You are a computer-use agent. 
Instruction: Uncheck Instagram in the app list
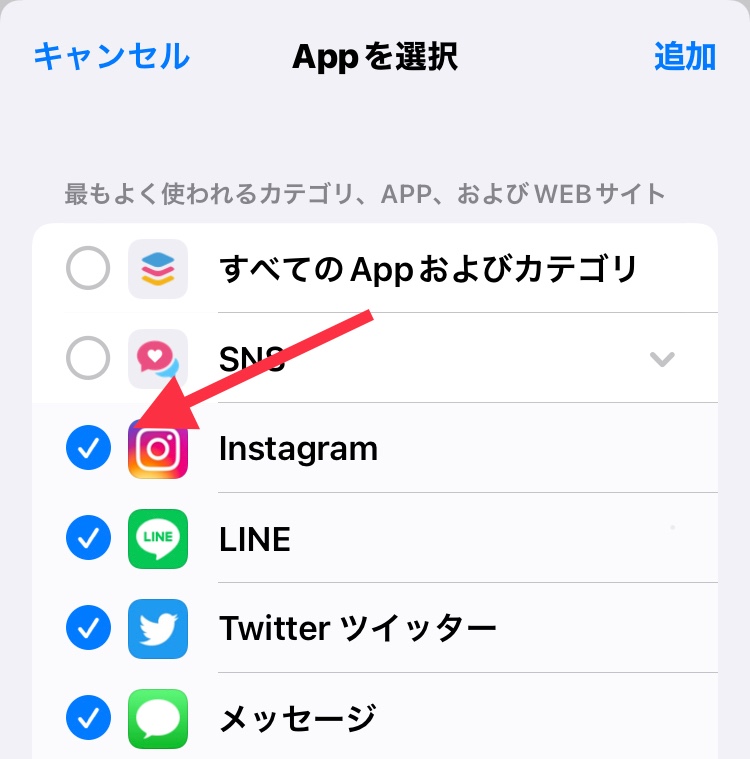(x=88, y=449)
